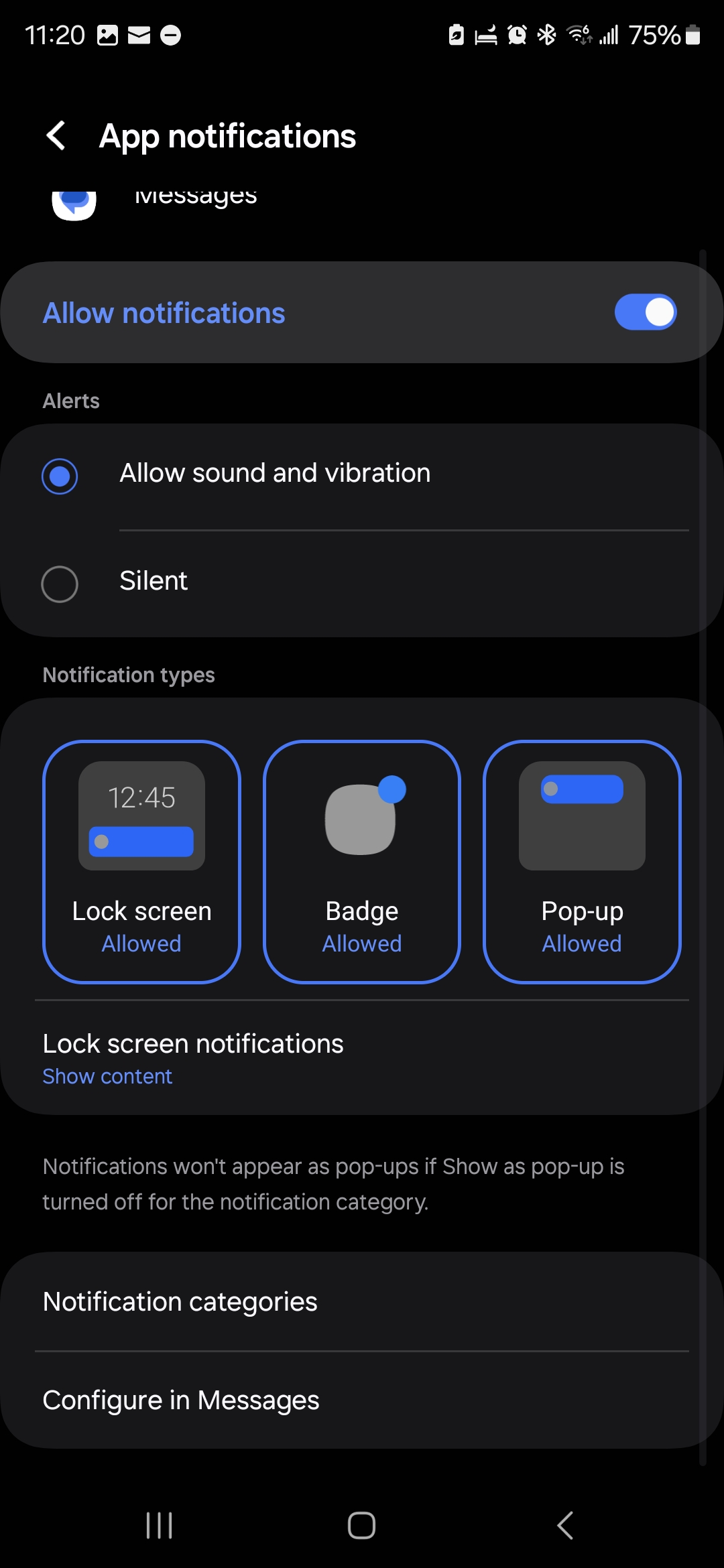Tap the Wi-Fi status bar icon
Screen dimensions: 724x1568
(578, 35)
